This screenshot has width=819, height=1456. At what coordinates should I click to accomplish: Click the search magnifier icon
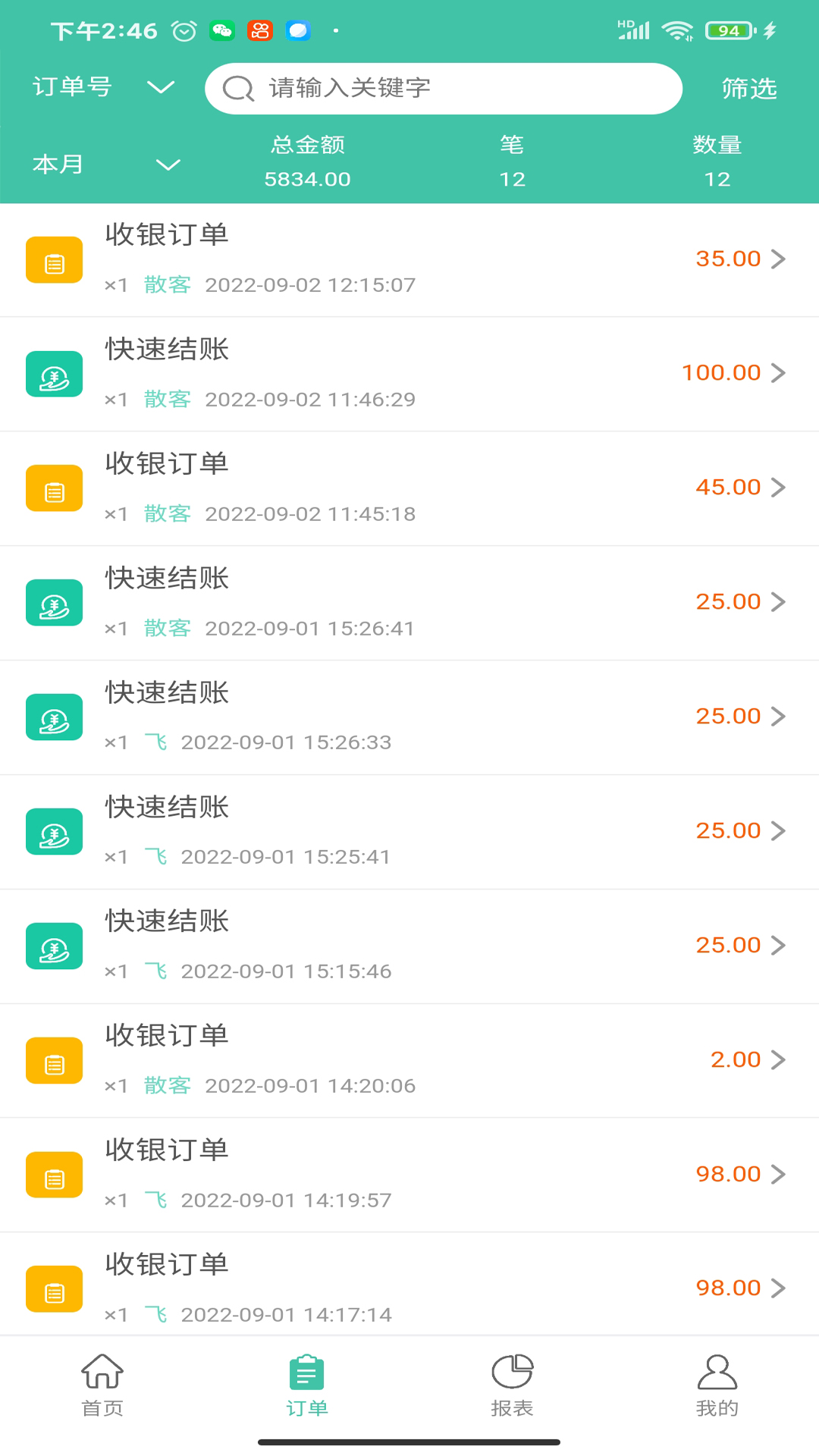click(237, 88)
